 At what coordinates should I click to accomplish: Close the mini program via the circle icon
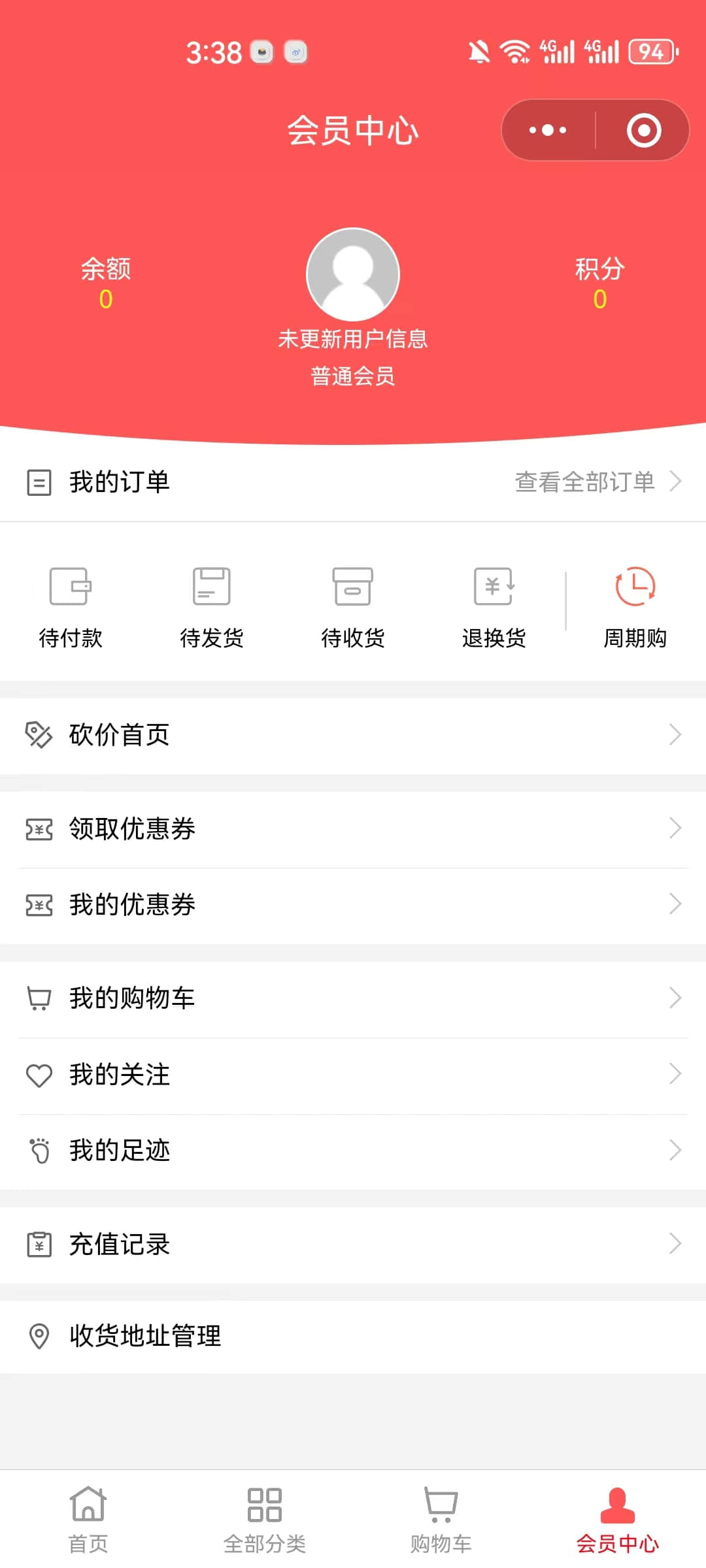643,130
